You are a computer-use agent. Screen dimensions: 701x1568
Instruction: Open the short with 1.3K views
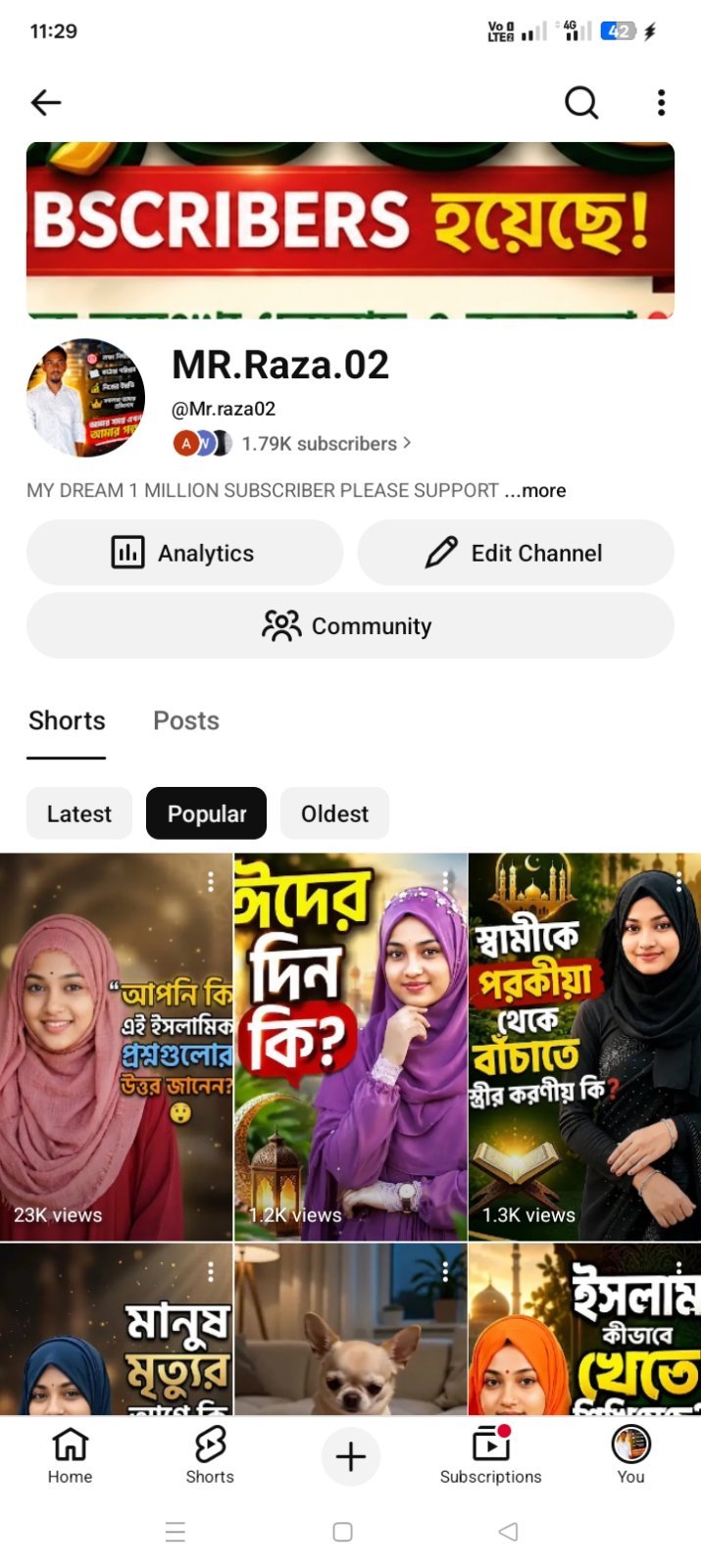click(x=585, y=1047)
